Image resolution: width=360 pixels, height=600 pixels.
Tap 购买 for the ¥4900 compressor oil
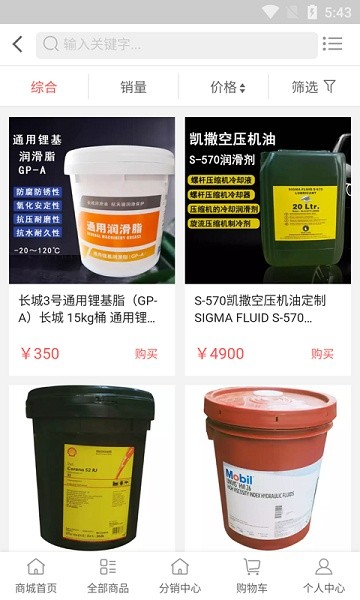[322, 353]
